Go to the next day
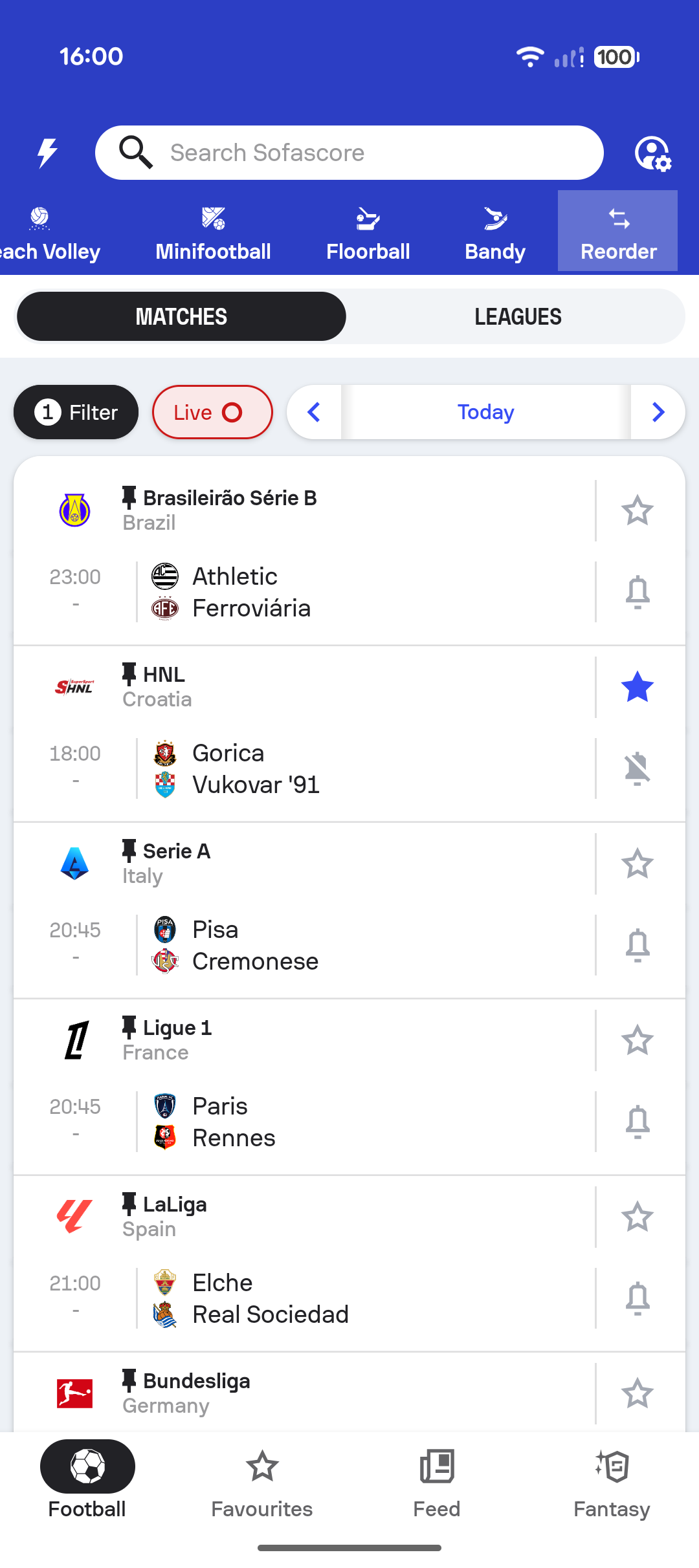The width and height of the screenshot is (699, 1568). (658, 412)
